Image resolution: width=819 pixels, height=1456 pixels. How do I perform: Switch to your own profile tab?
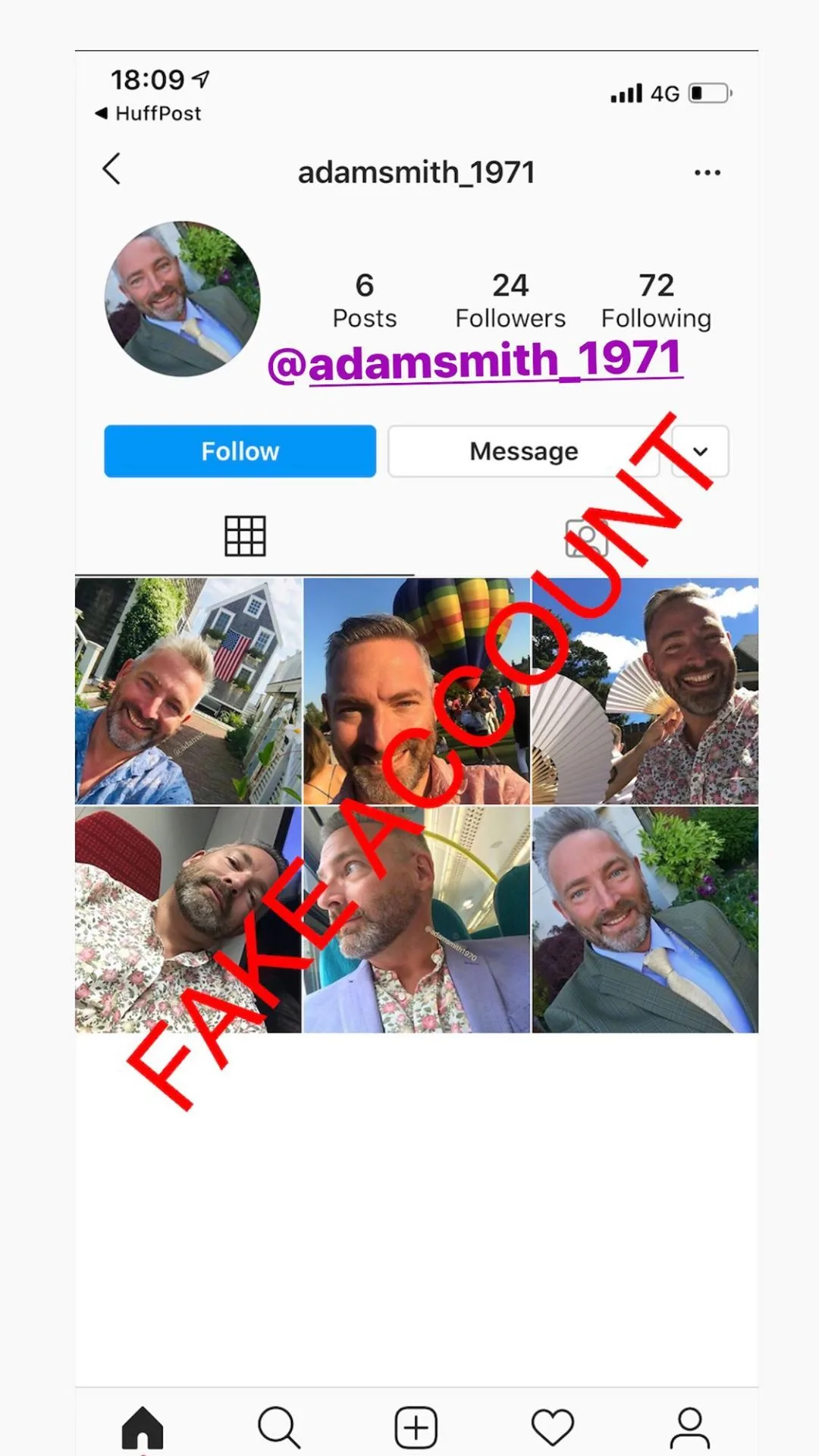click(x=689, y=1427)
